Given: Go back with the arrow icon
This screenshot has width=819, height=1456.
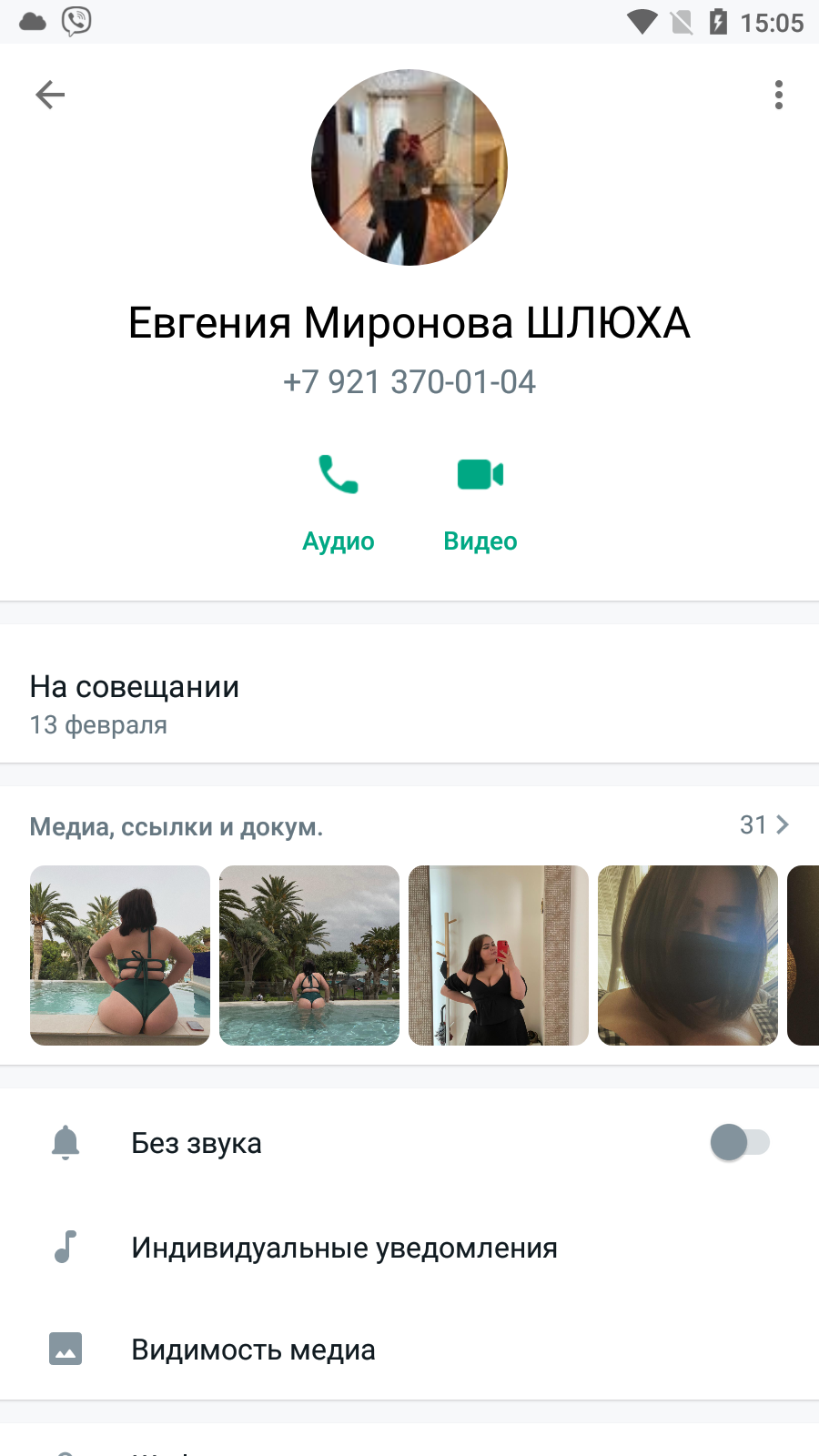Looking at the screenshot, I should click(x=50, y=95).
